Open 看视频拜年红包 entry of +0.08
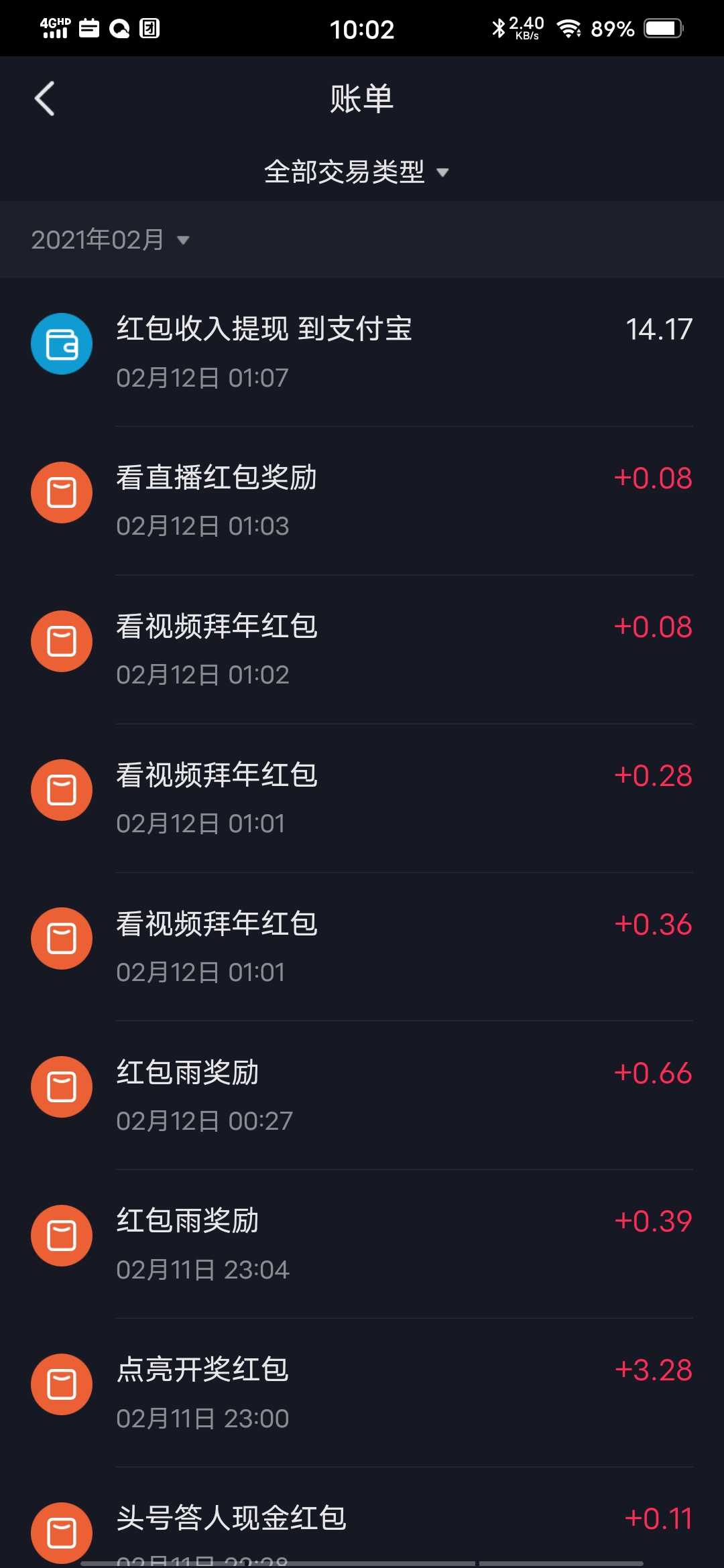The width and height of the screenshot is (724, 1568). (362, 649)
